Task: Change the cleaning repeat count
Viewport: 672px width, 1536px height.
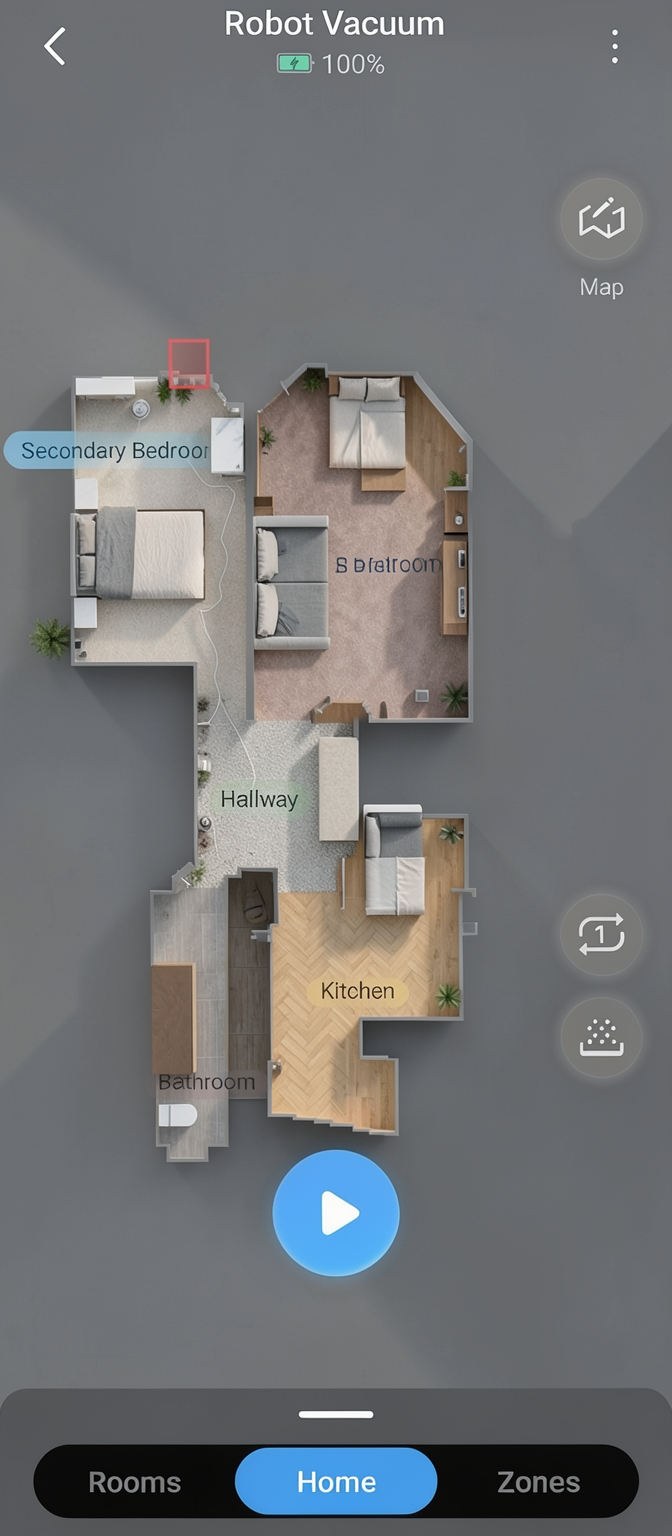Action: pyautogui.click(x=601, y=935)
